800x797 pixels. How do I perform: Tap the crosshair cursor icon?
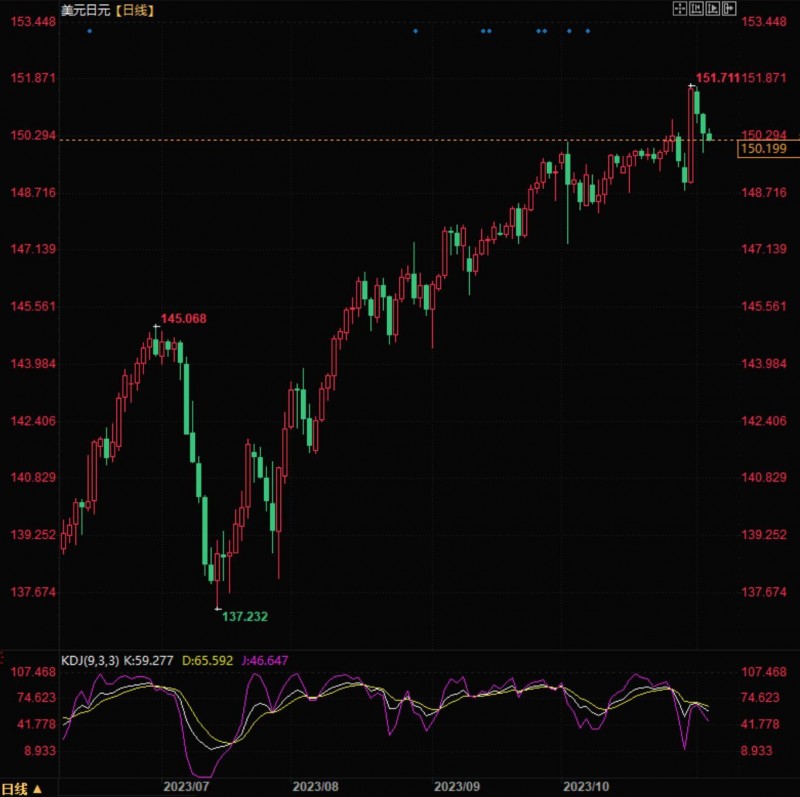680,8
